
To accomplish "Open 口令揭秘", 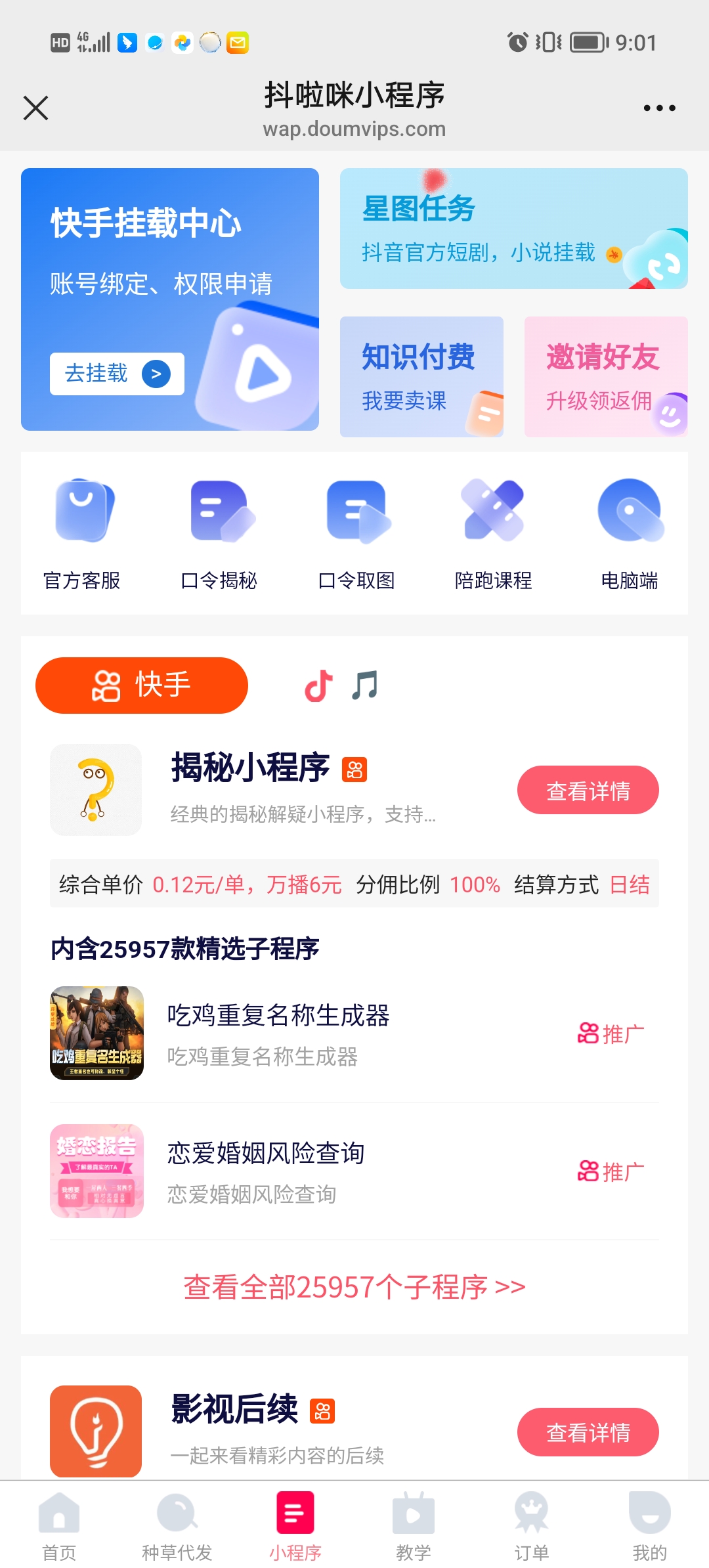I will [x=219, y=533].
